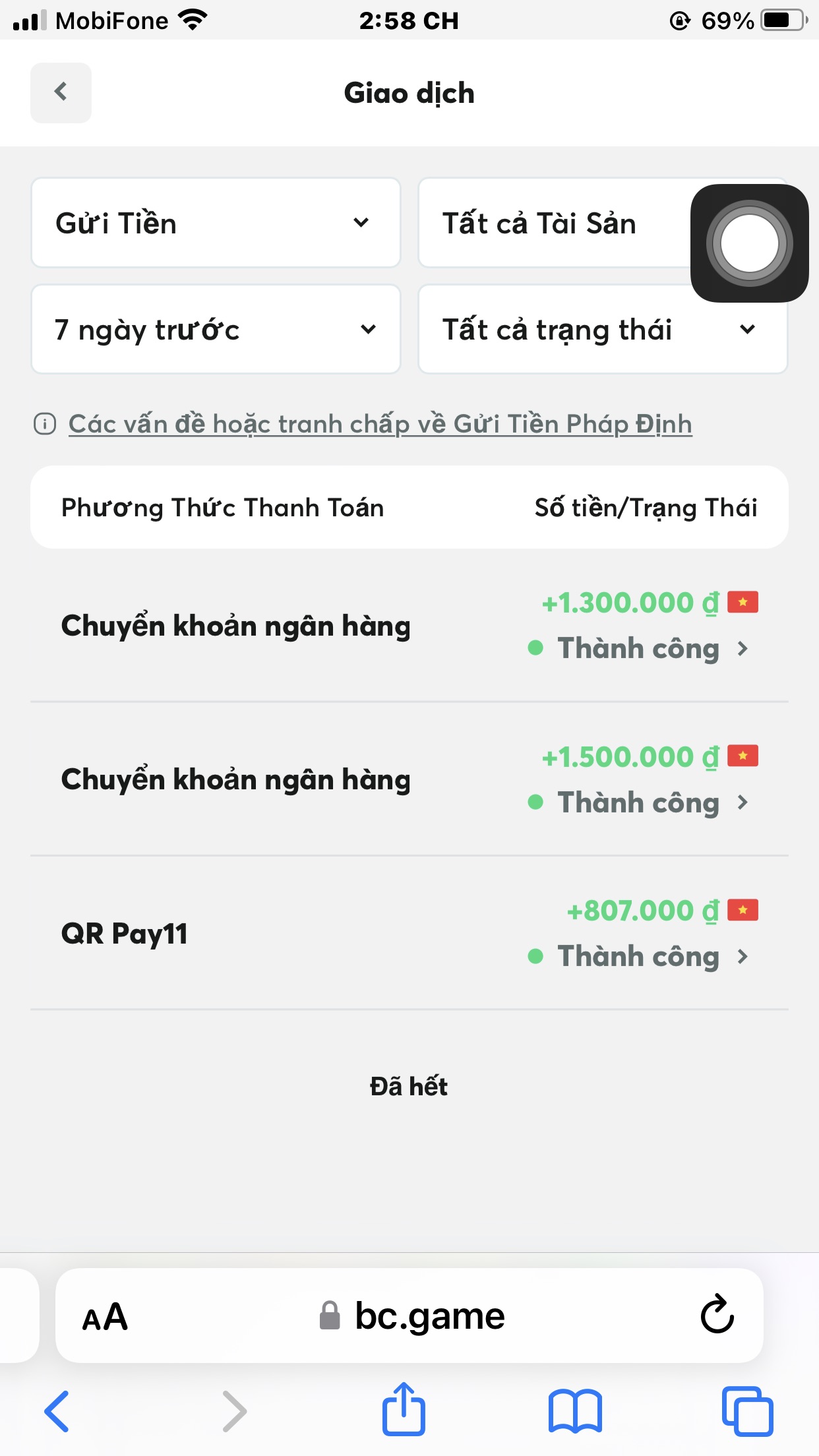Go back from the Giao dịch page
The image size is (819, 1456).
tap(61, 92)
